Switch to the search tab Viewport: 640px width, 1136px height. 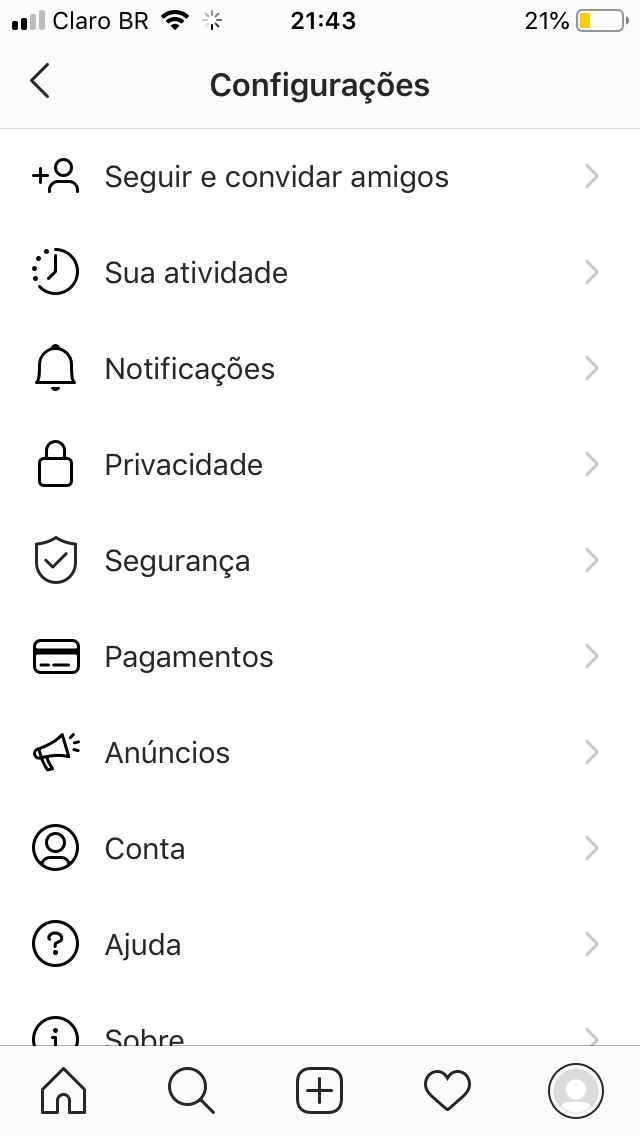click(191, 1090)
